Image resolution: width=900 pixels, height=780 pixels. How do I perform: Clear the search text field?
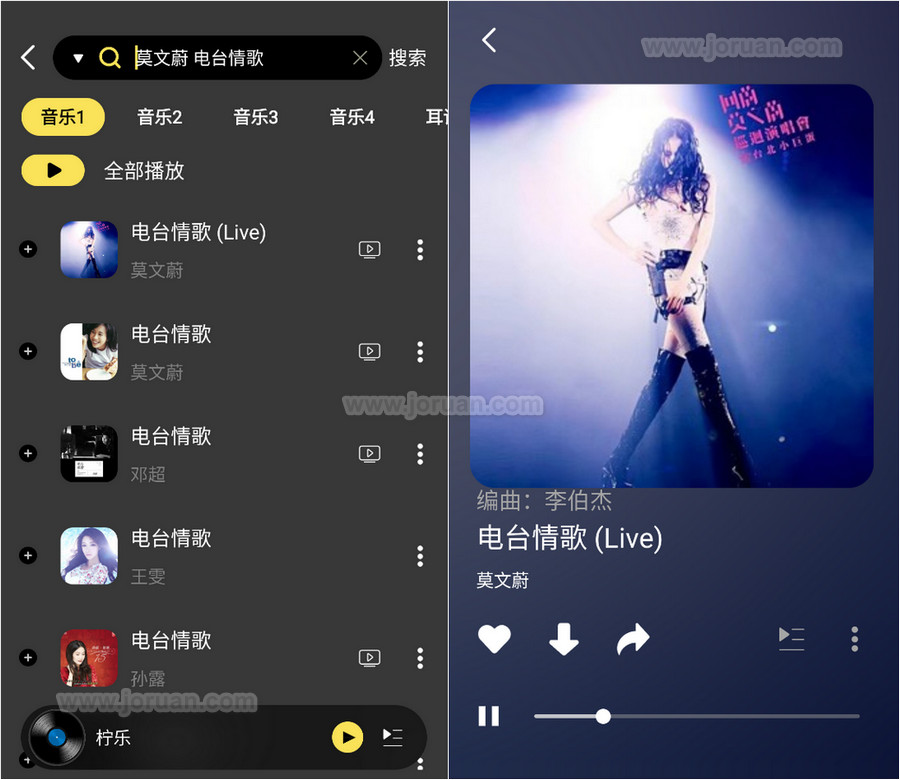(360, 58)
